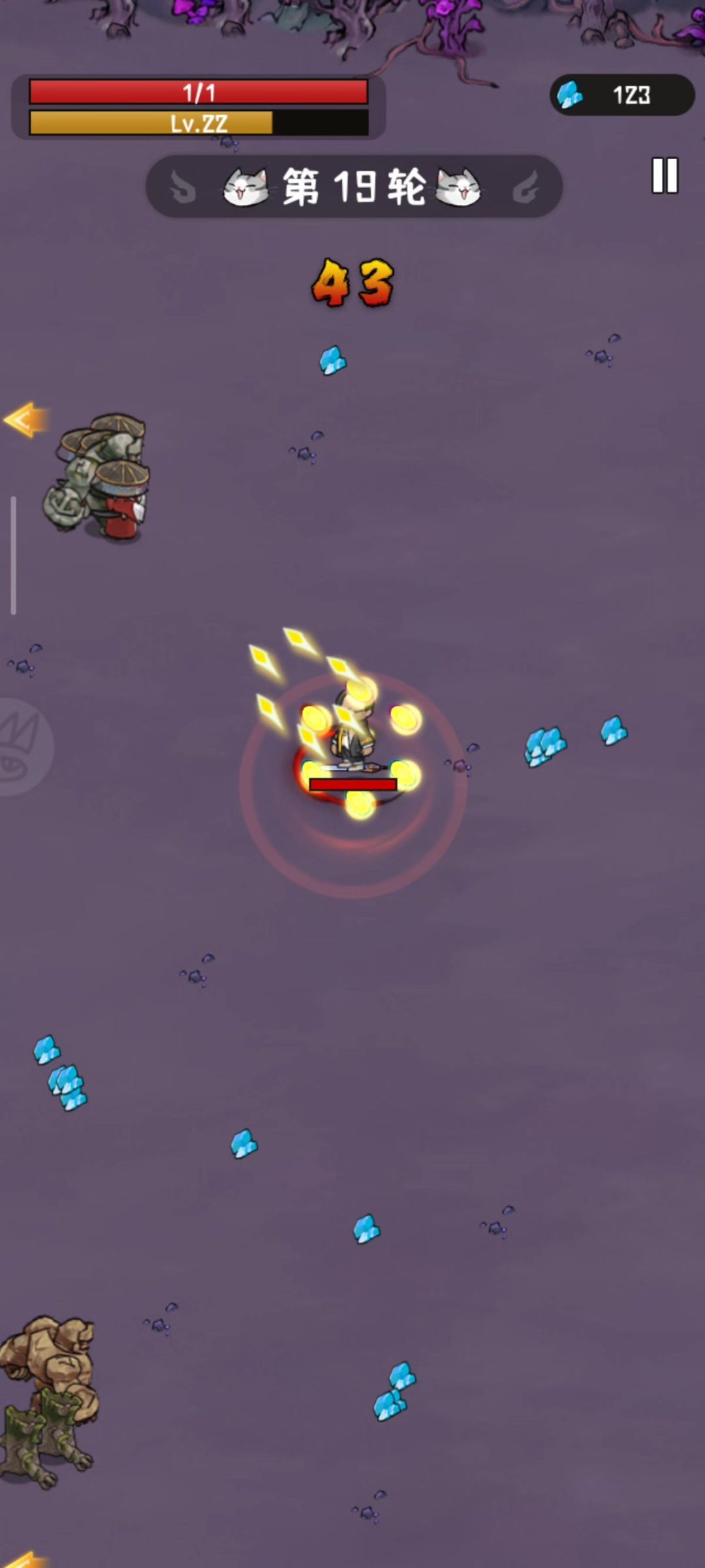Pause the game
705x1568 pixels.
tap(665, 176)
